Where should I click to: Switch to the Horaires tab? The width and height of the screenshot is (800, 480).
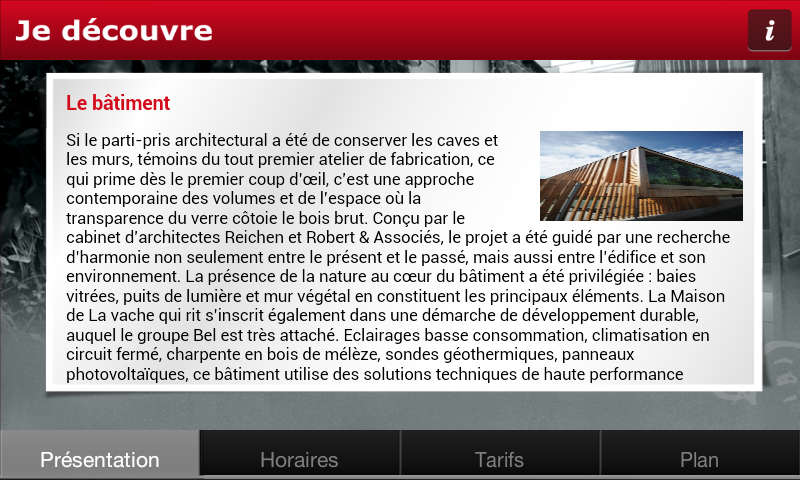(x=300, y=455)
